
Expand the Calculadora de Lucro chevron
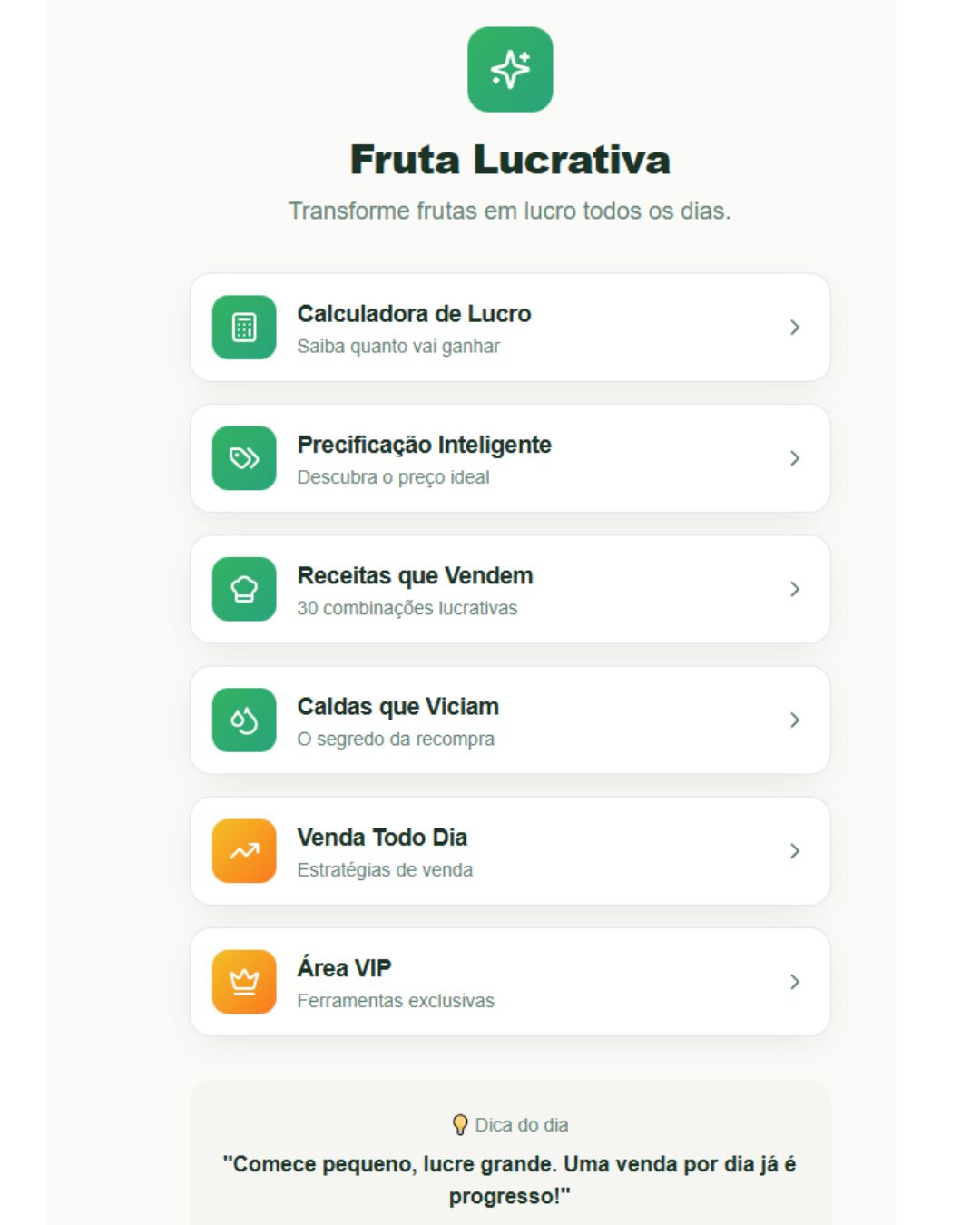(x=795, y=327)
